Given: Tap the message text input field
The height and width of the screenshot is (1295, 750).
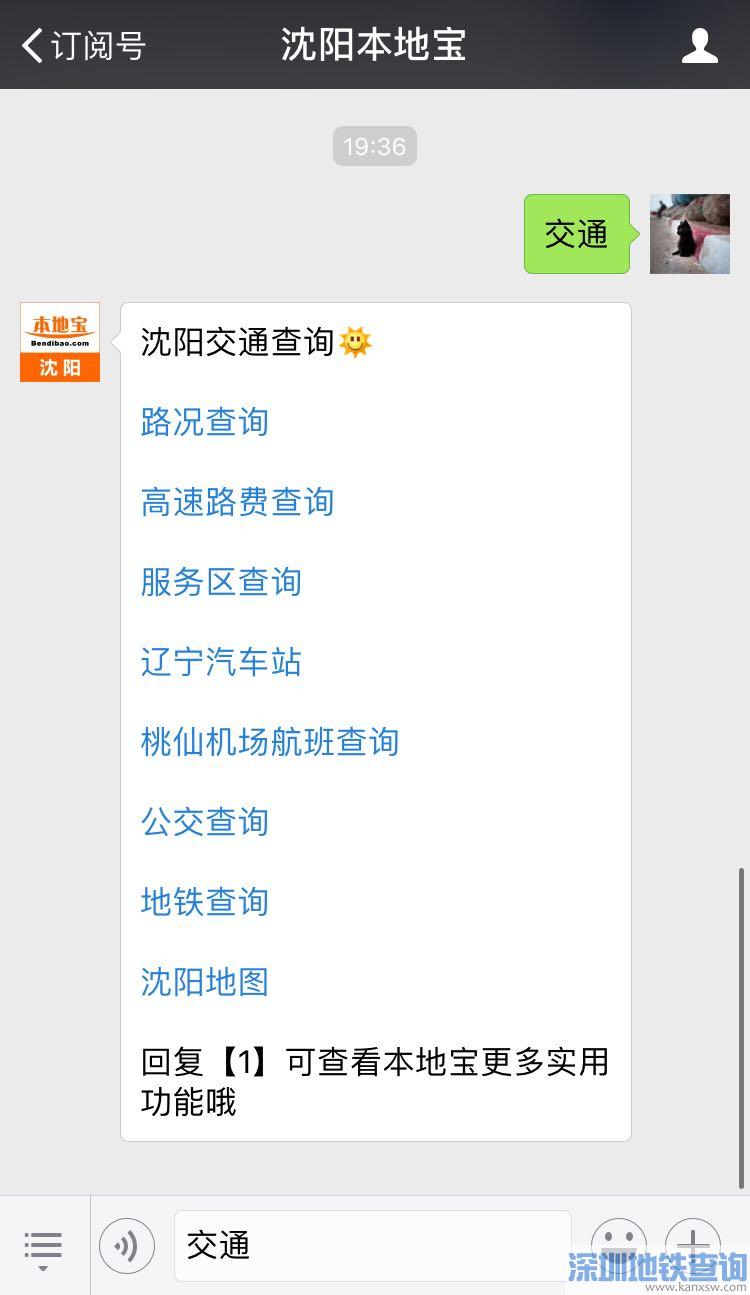Looking at the screenshot, I should pyautogui.click(x=372, y=1246).
